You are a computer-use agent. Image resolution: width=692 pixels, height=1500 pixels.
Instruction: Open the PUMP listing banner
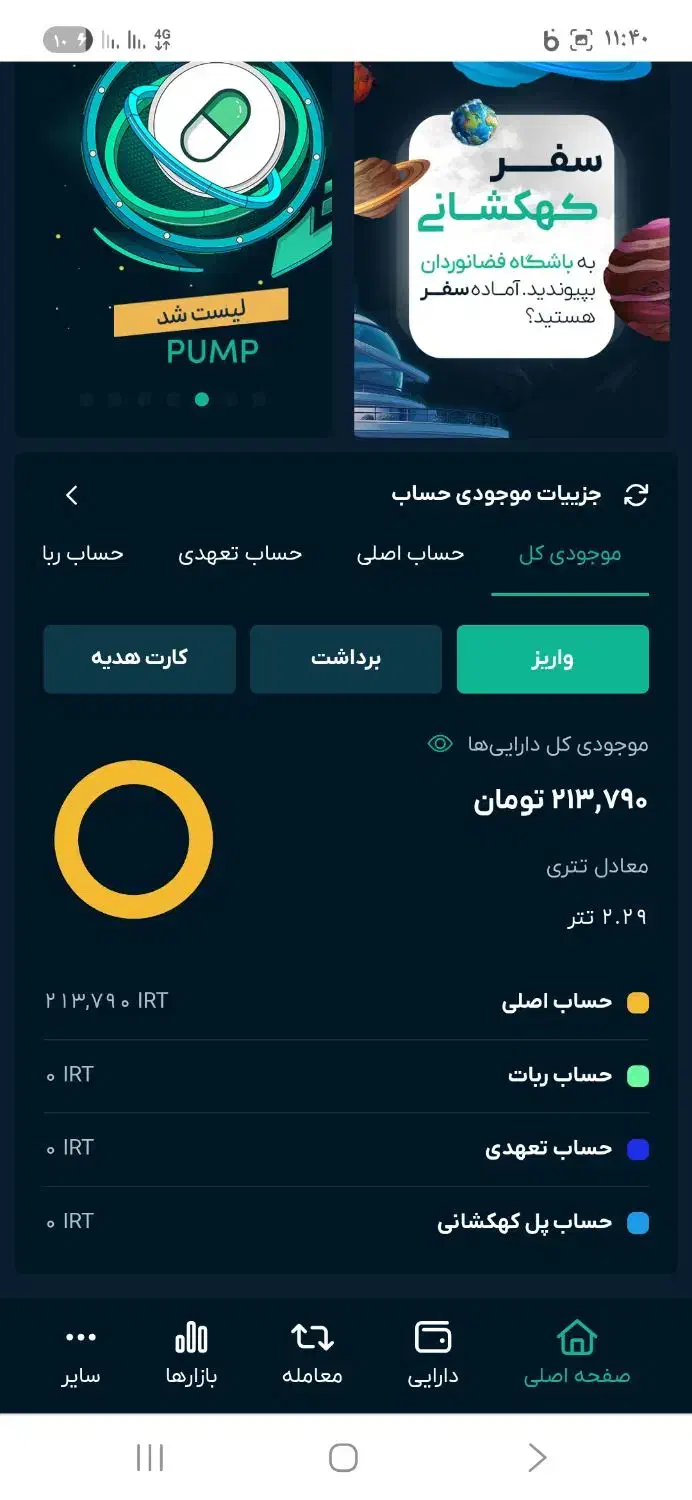(173, 250)
